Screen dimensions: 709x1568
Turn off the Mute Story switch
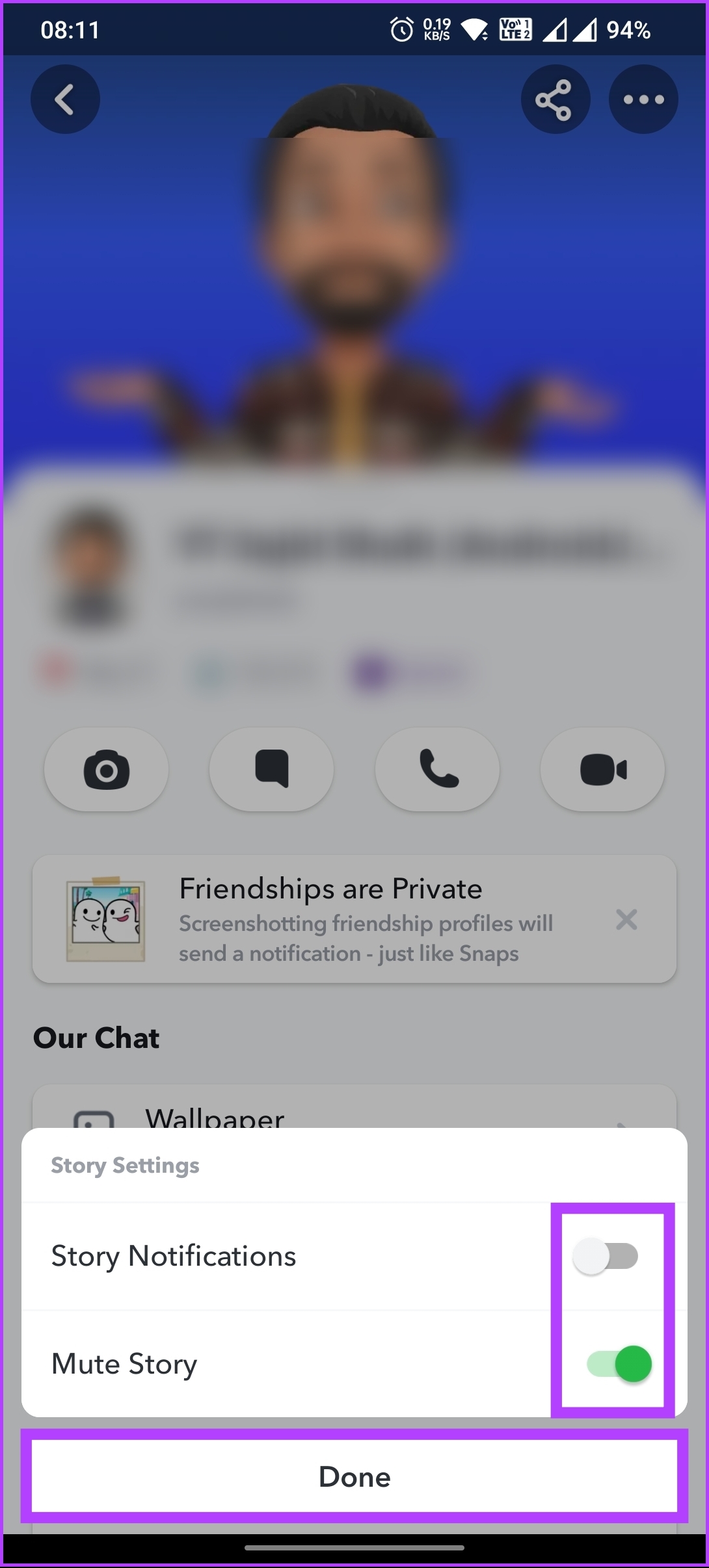coord(619,1364)
